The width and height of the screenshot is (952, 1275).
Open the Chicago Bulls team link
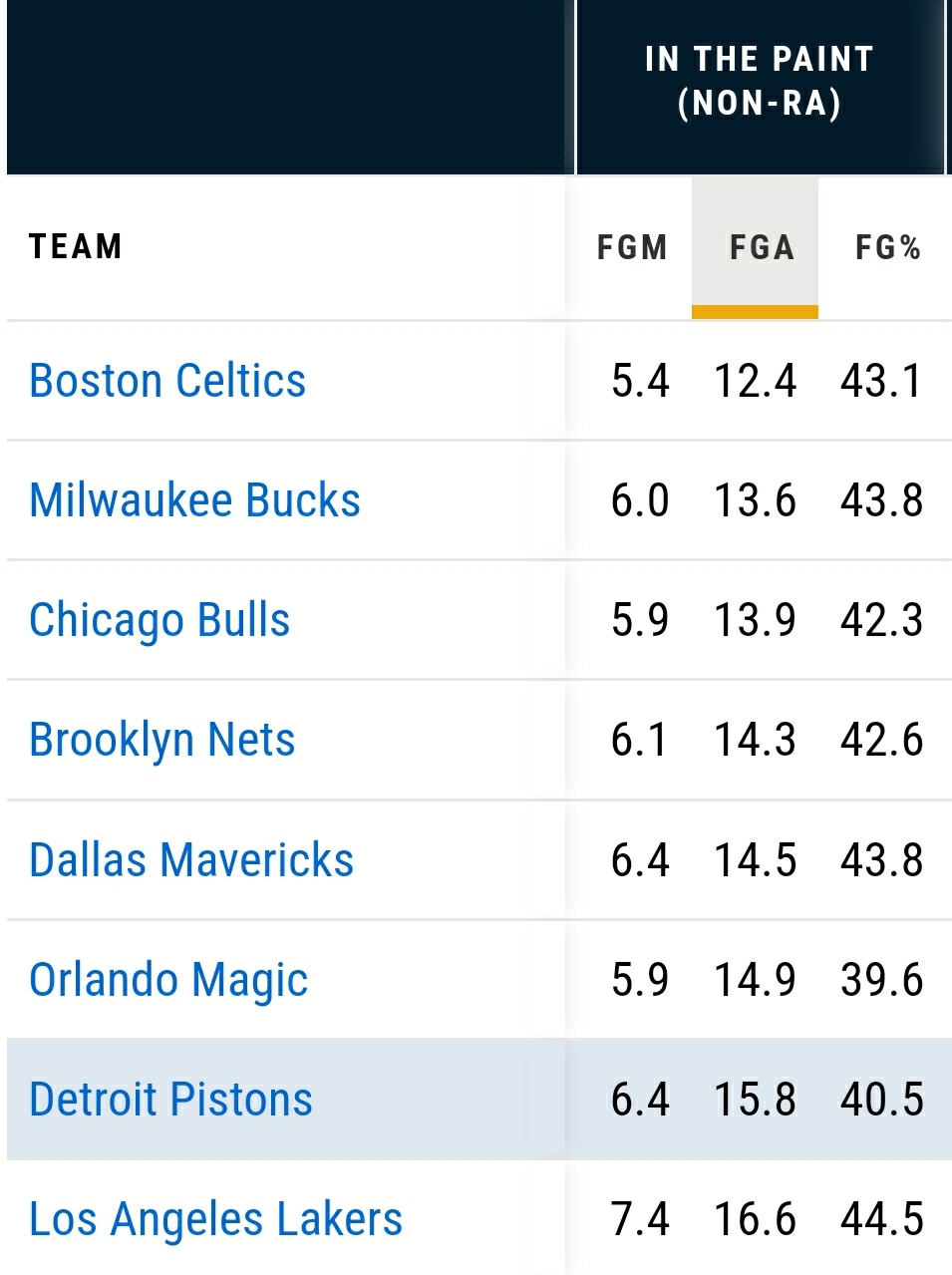[159, 620]
